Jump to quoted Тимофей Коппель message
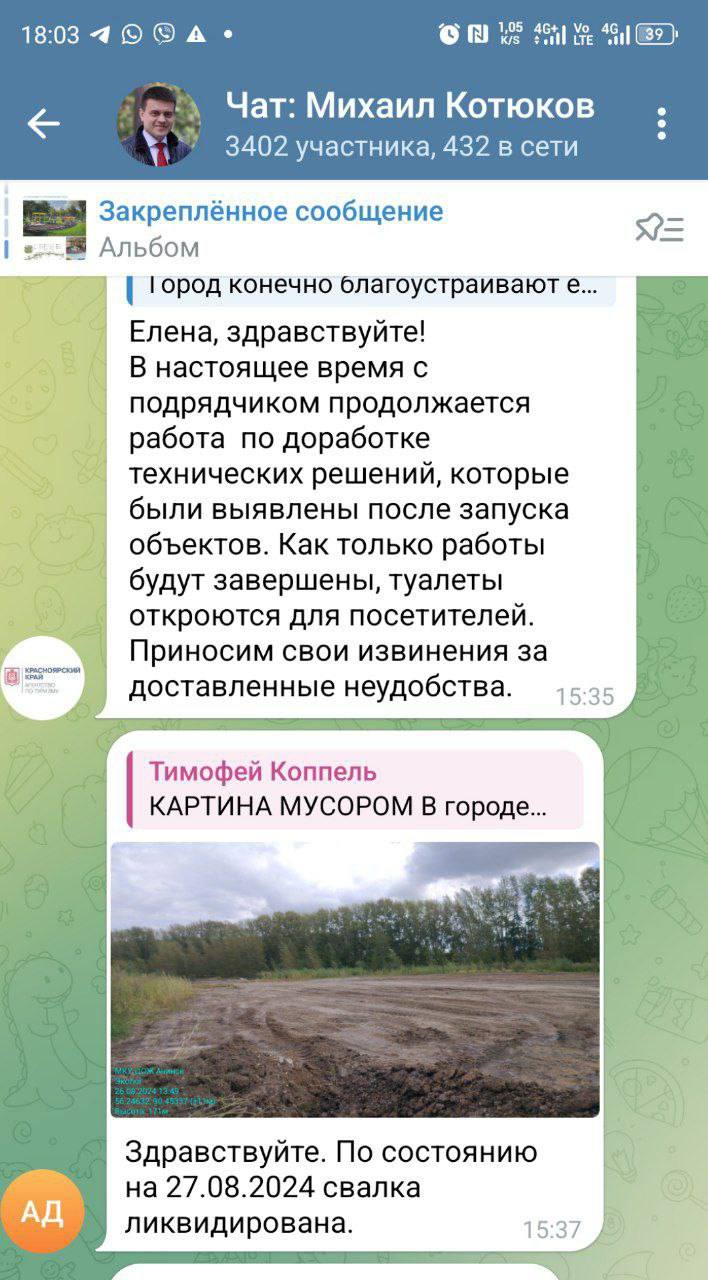The width and height of the screenshot is (708, 1280). [x=355, y=789]
